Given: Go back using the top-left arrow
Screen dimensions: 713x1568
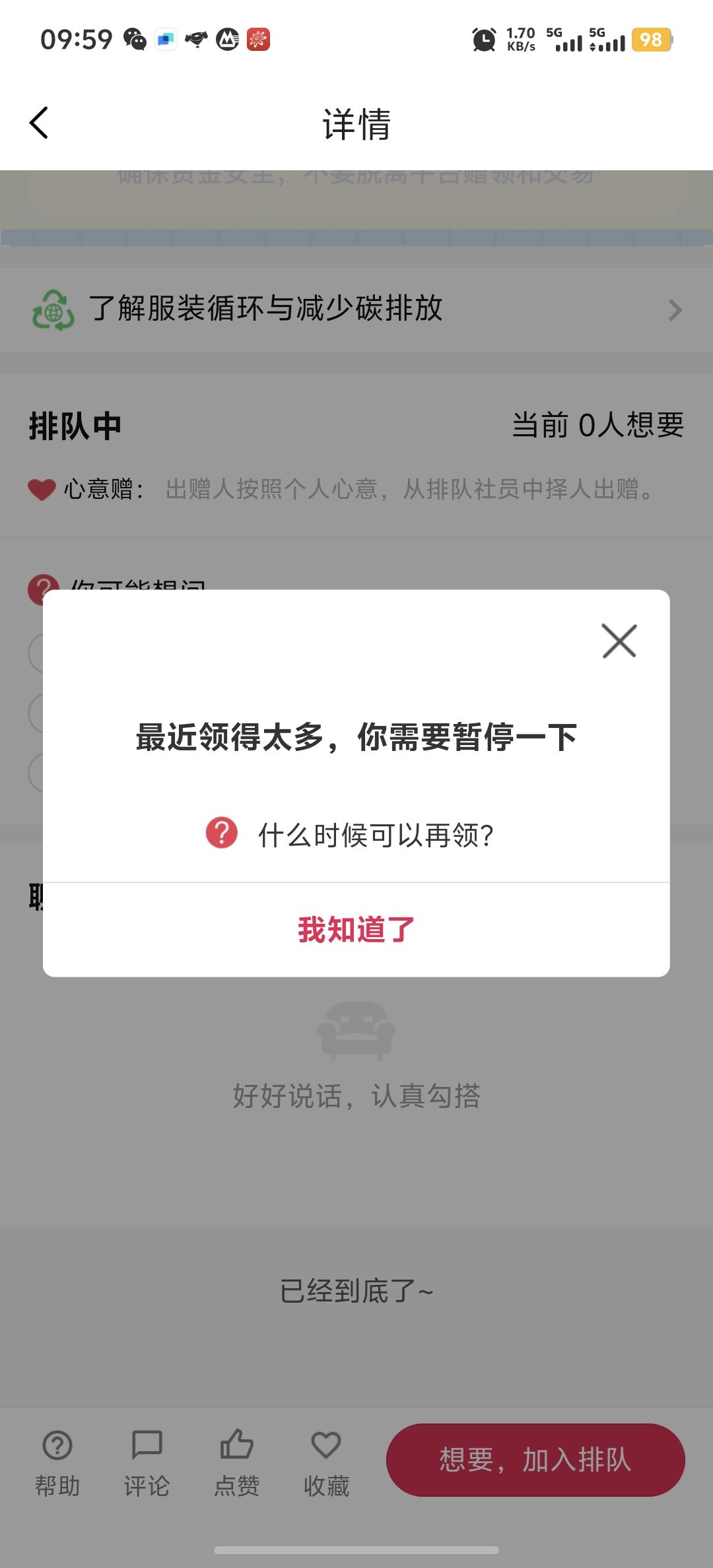Looking at the screenshot, I should click(39, 123).
